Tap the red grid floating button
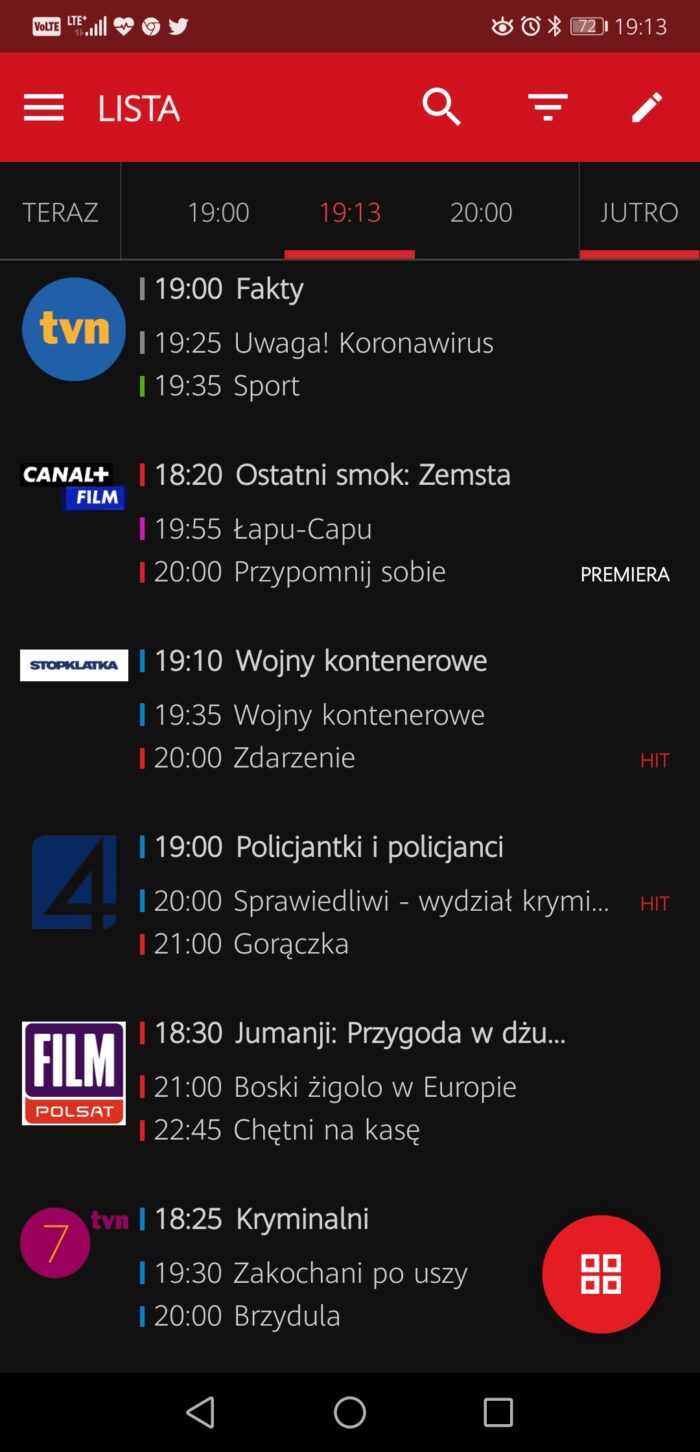 coord(601,1274)
